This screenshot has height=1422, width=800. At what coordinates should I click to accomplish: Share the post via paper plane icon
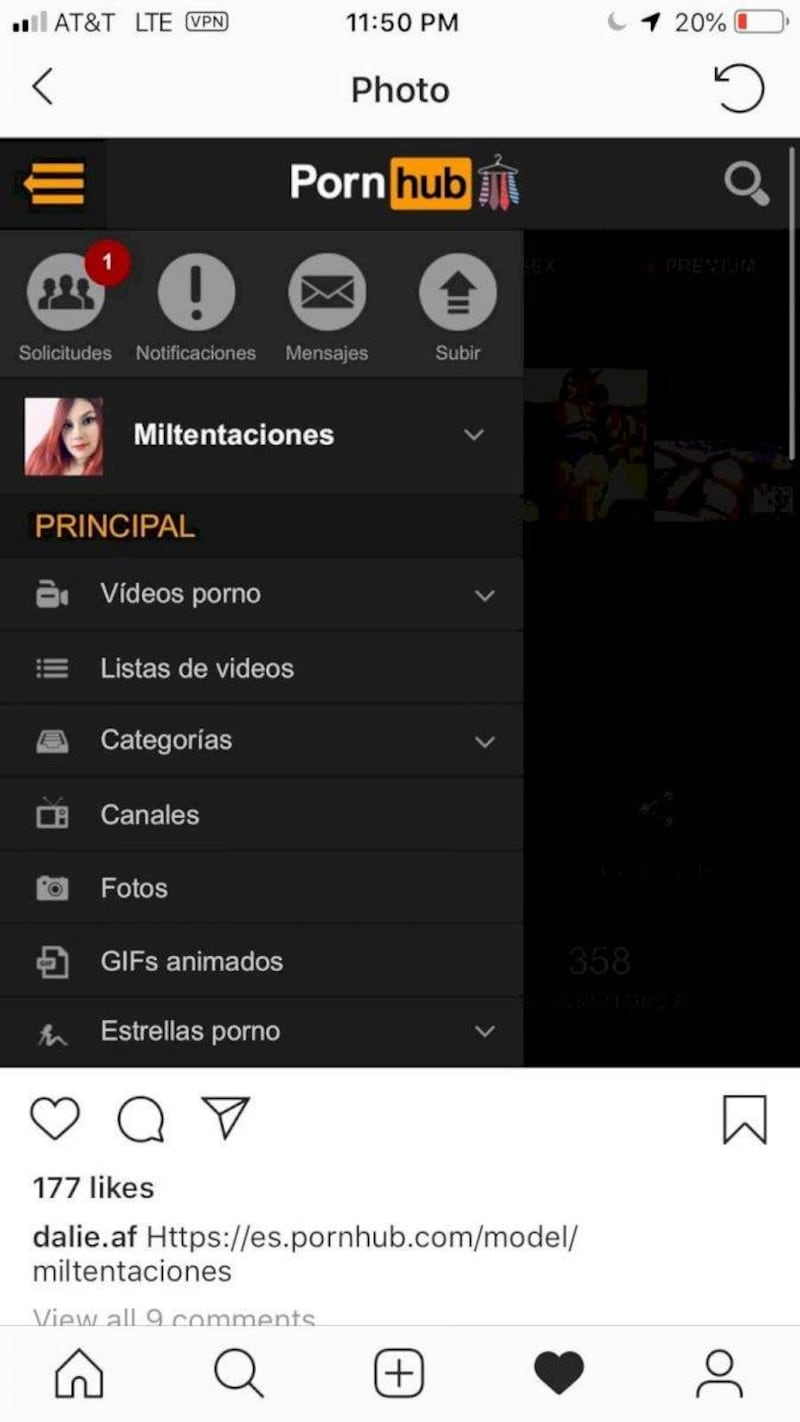click(225, 1117)
